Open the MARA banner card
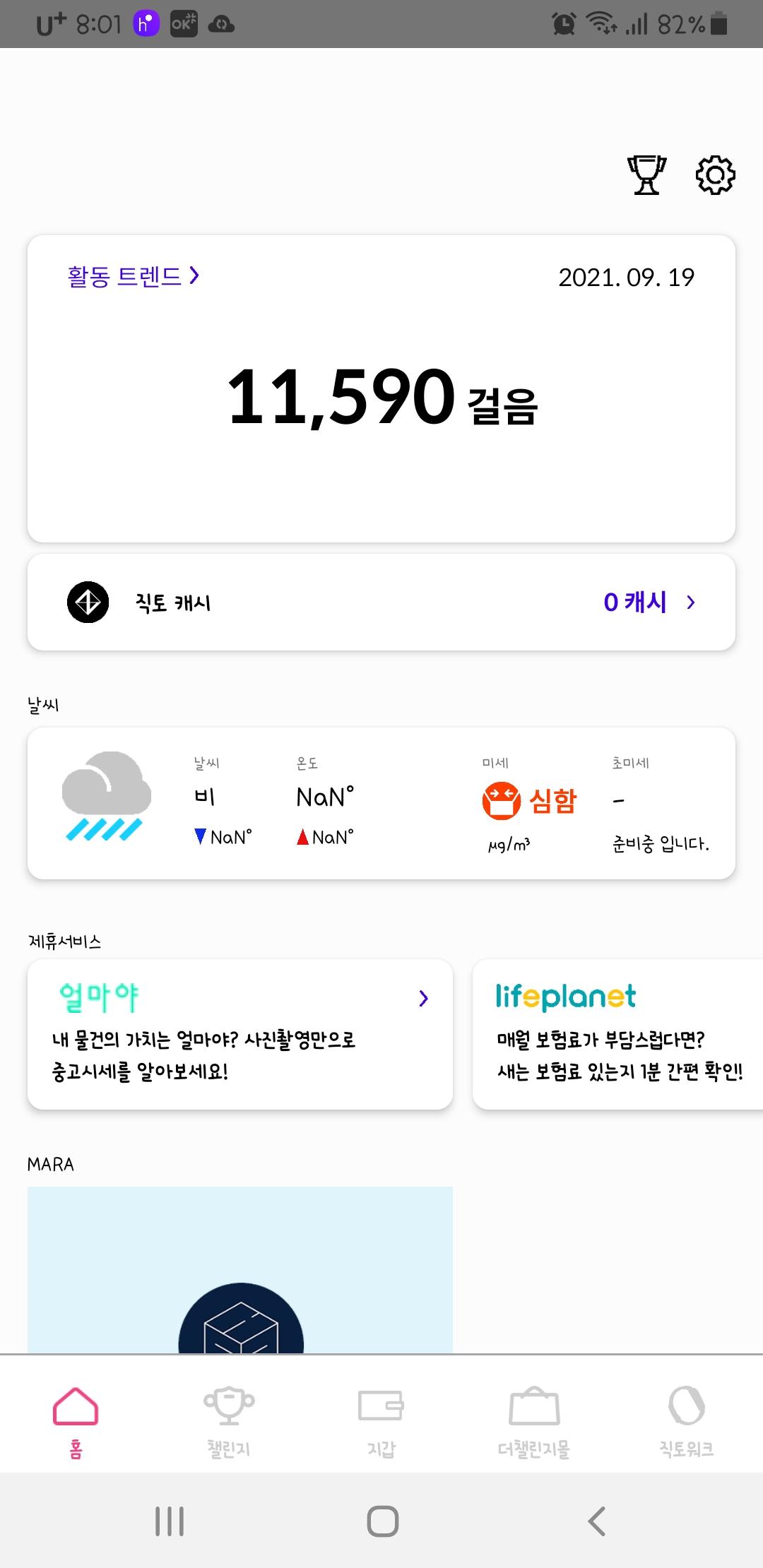This screenshot has height=1568, width=763. (240, 1270)
